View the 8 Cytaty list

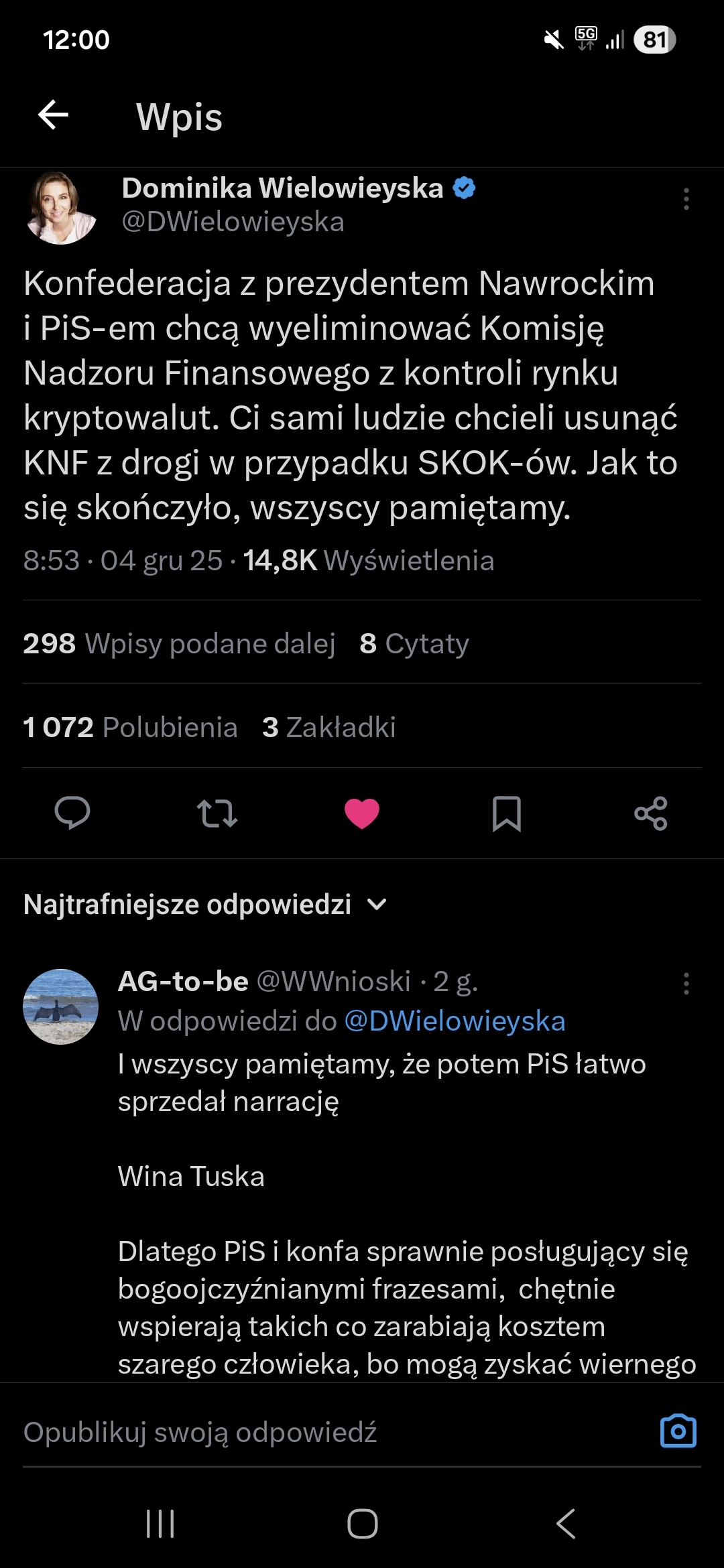click(x=414, y=643)
